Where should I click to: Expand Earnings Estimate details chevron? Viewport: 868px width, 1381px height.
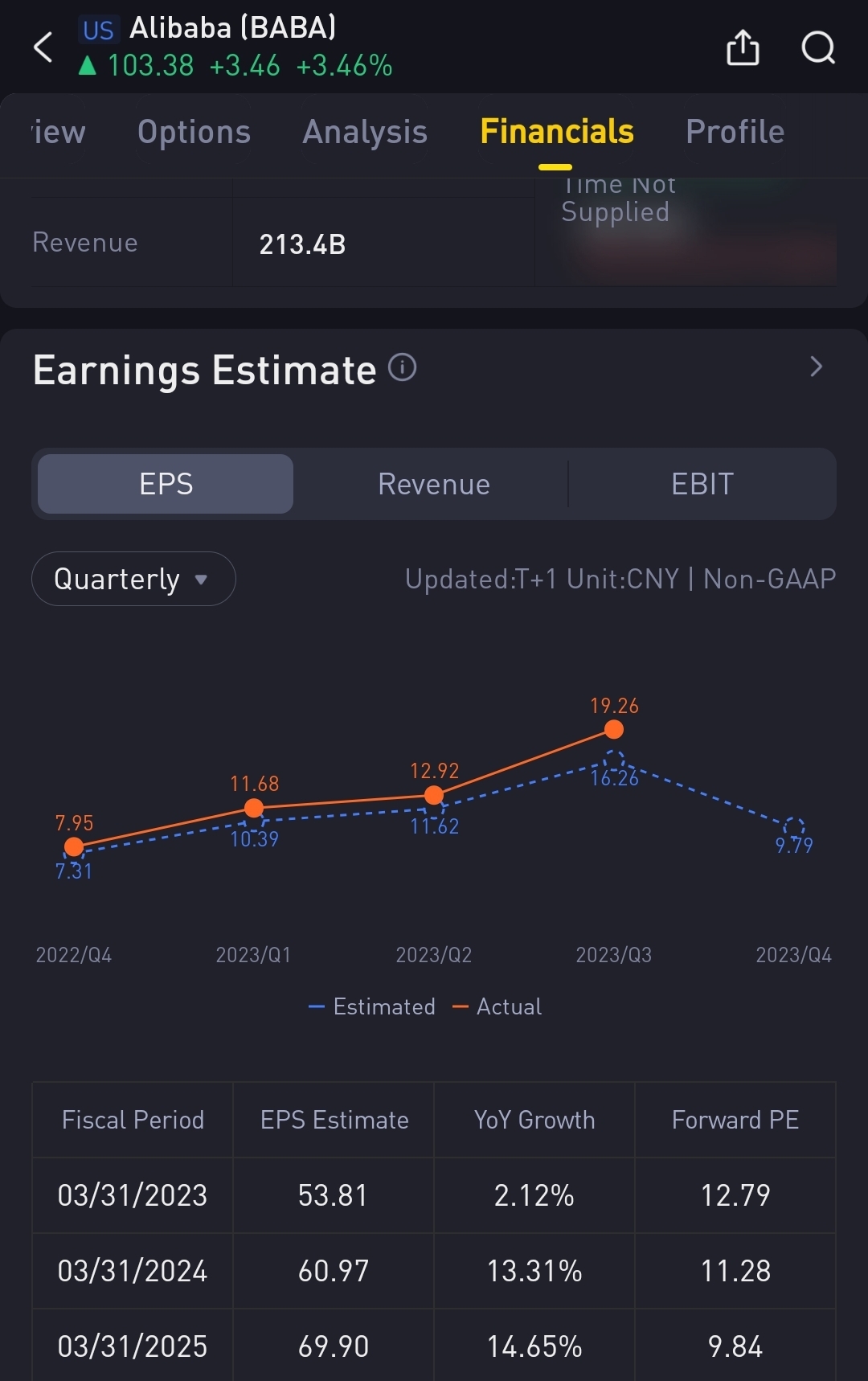click(x=816, y=367)
